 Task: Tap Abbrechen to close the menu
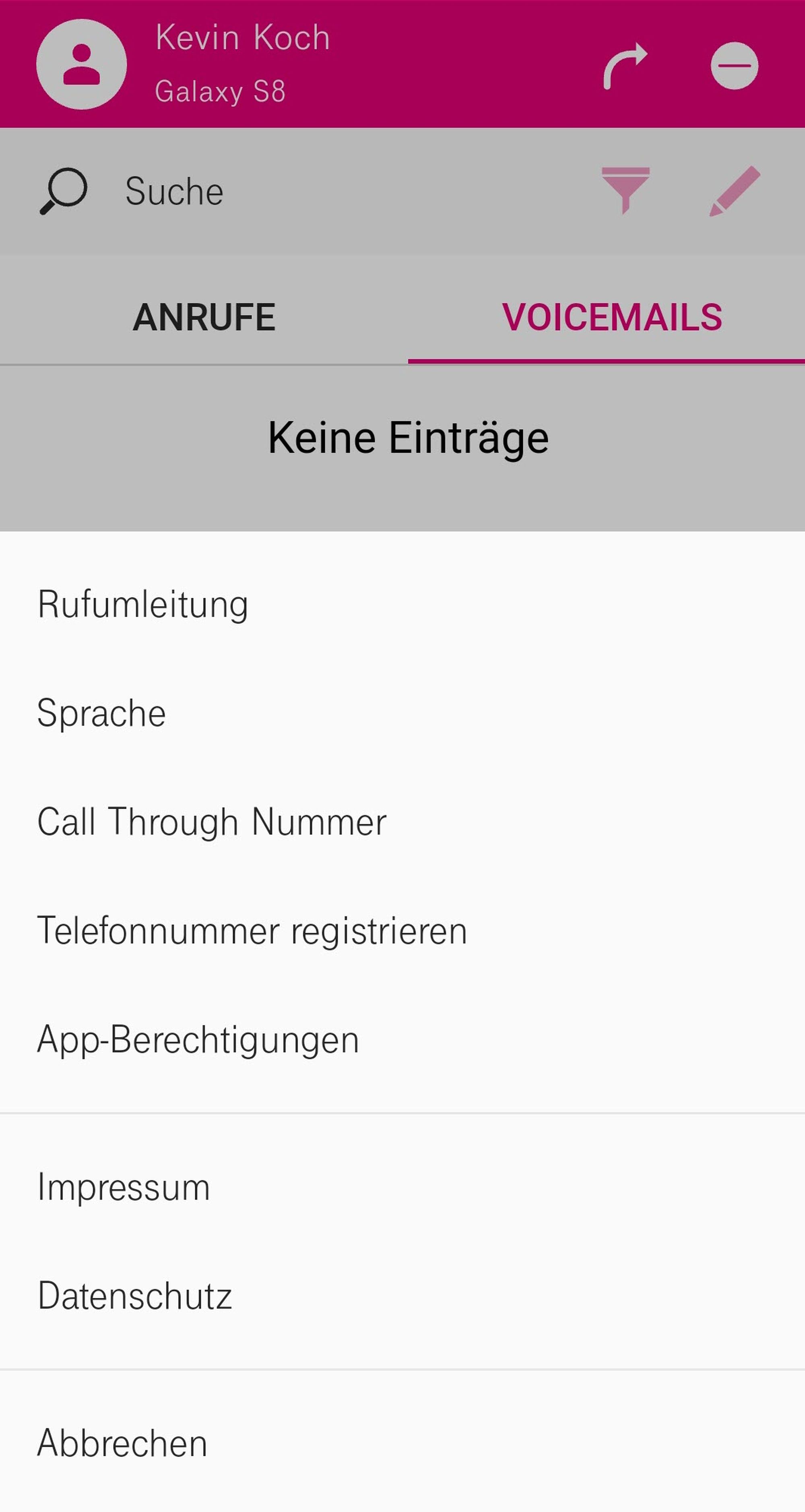coord(122,1443)
